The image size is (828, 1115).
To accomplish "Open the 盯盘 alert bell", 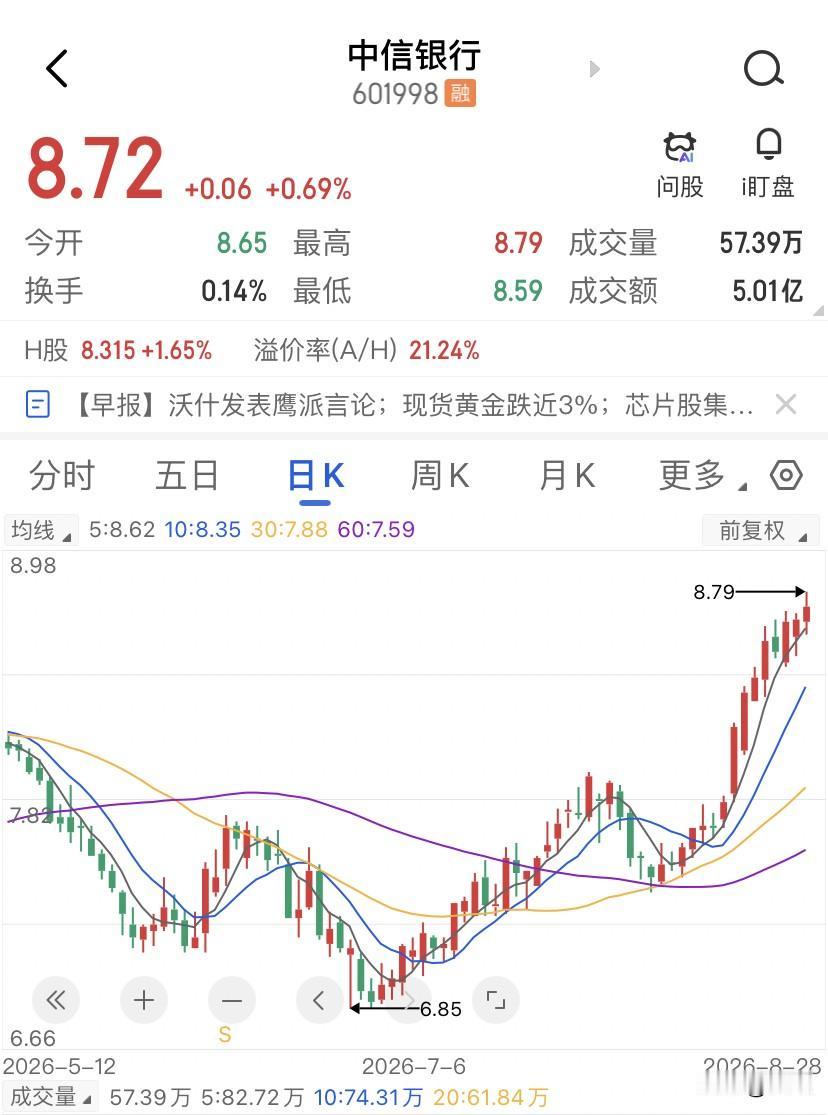I will click(x=768, y=164).
